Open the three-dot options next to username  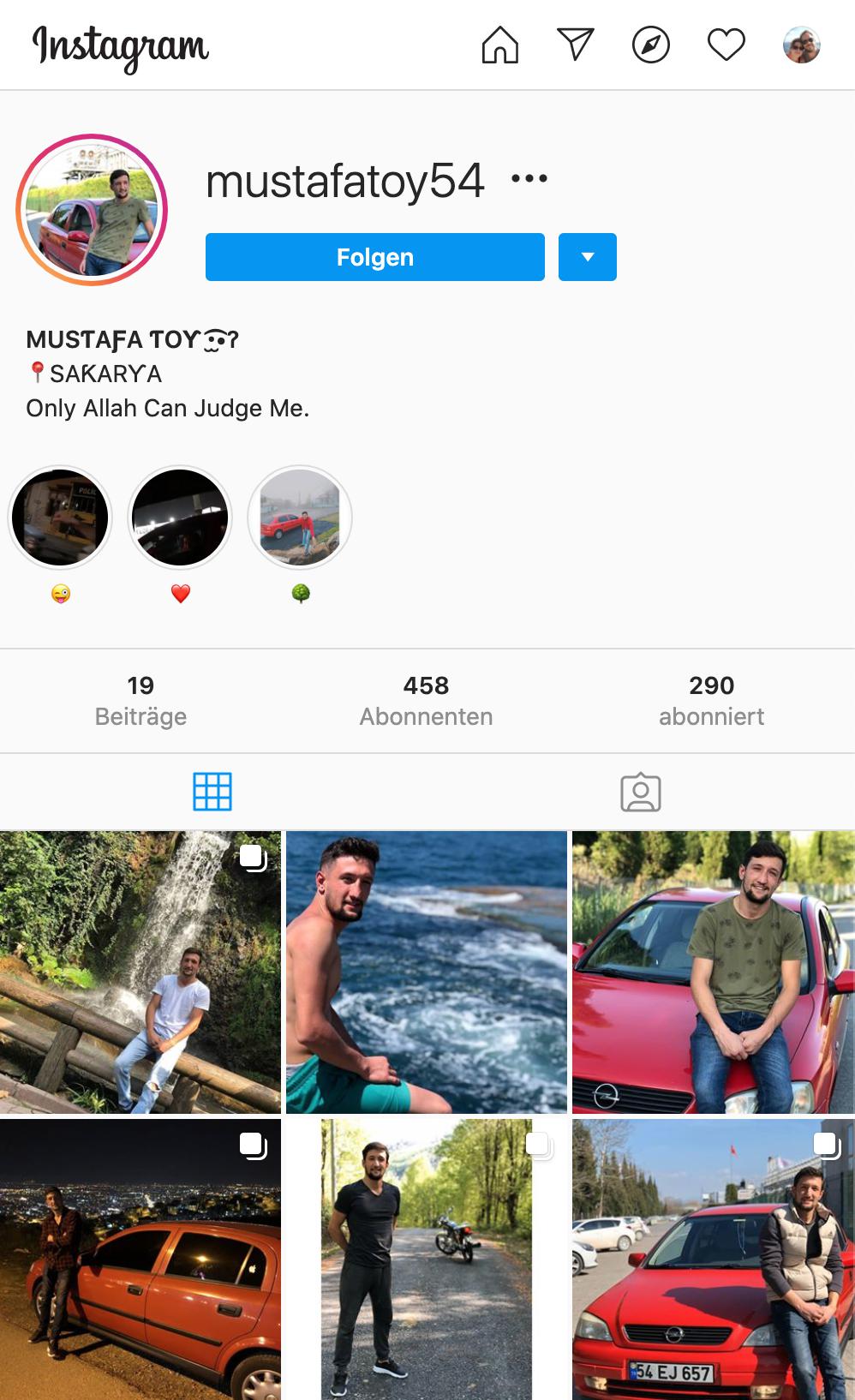[529, 179]
